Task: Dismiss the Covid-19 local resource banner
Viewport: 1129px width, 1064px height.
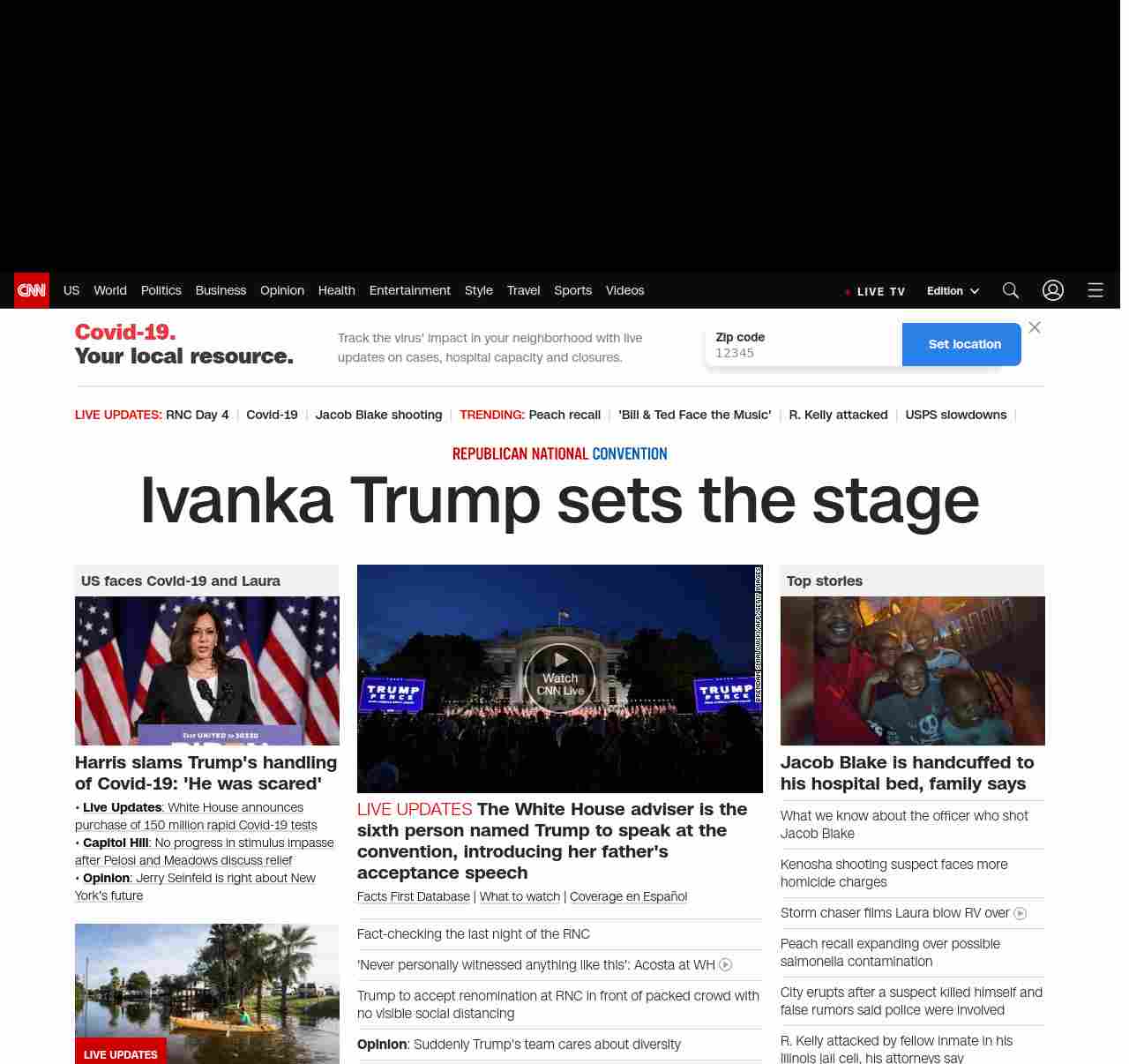Action: click(x=1035, y=327)
